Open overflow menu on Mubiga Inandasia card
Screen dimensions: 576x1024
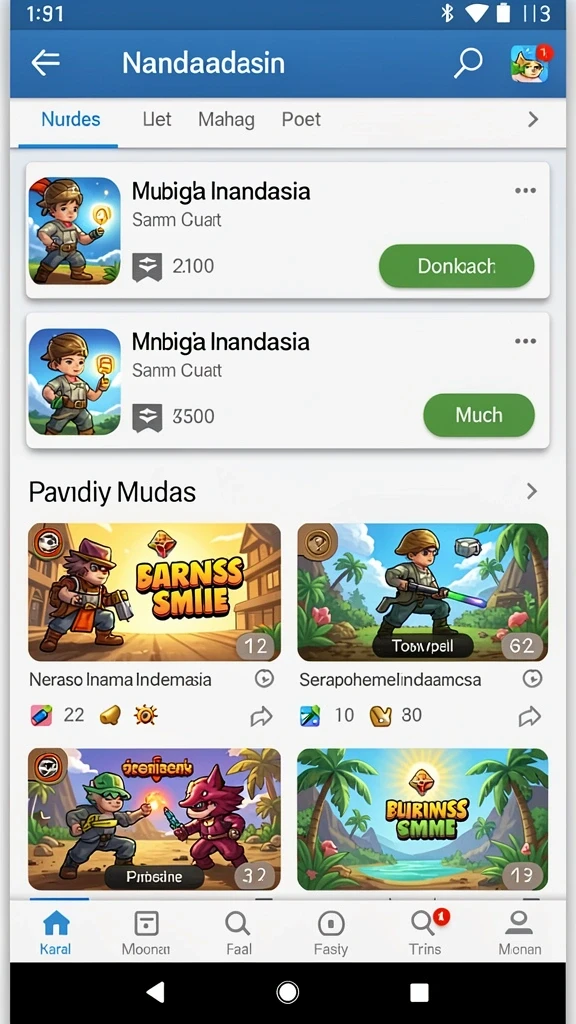[x=525, y=191]
